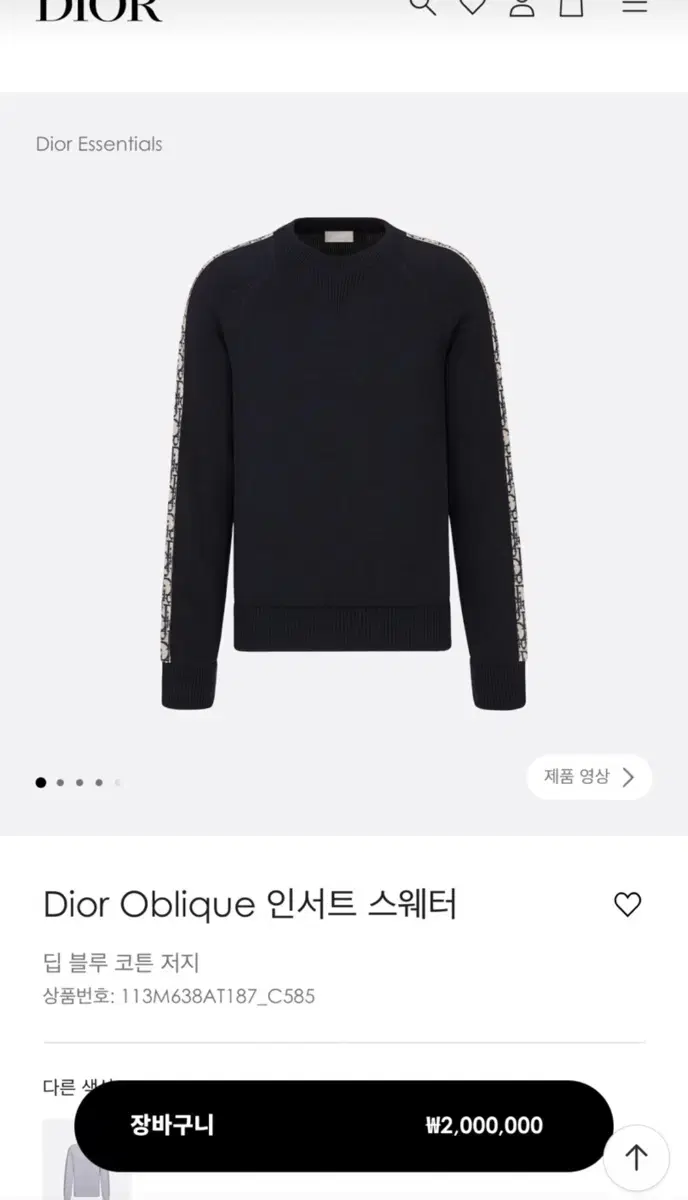Play the 제품 영상 product video
The image size is (688, 1200).
pyautogui.click(x=589, y=777)
